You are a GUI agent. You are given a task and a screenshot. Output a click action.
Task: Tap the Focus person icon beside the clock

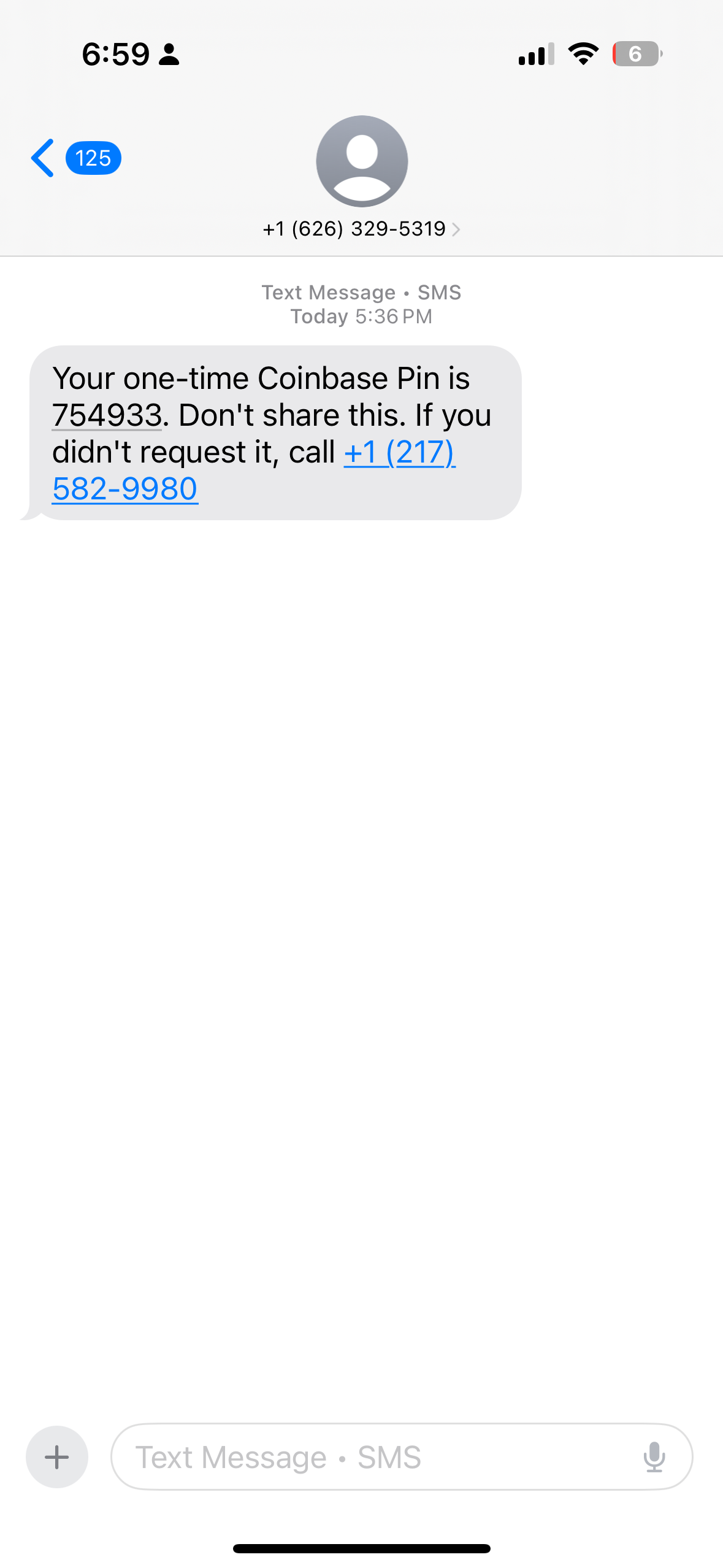168,54
